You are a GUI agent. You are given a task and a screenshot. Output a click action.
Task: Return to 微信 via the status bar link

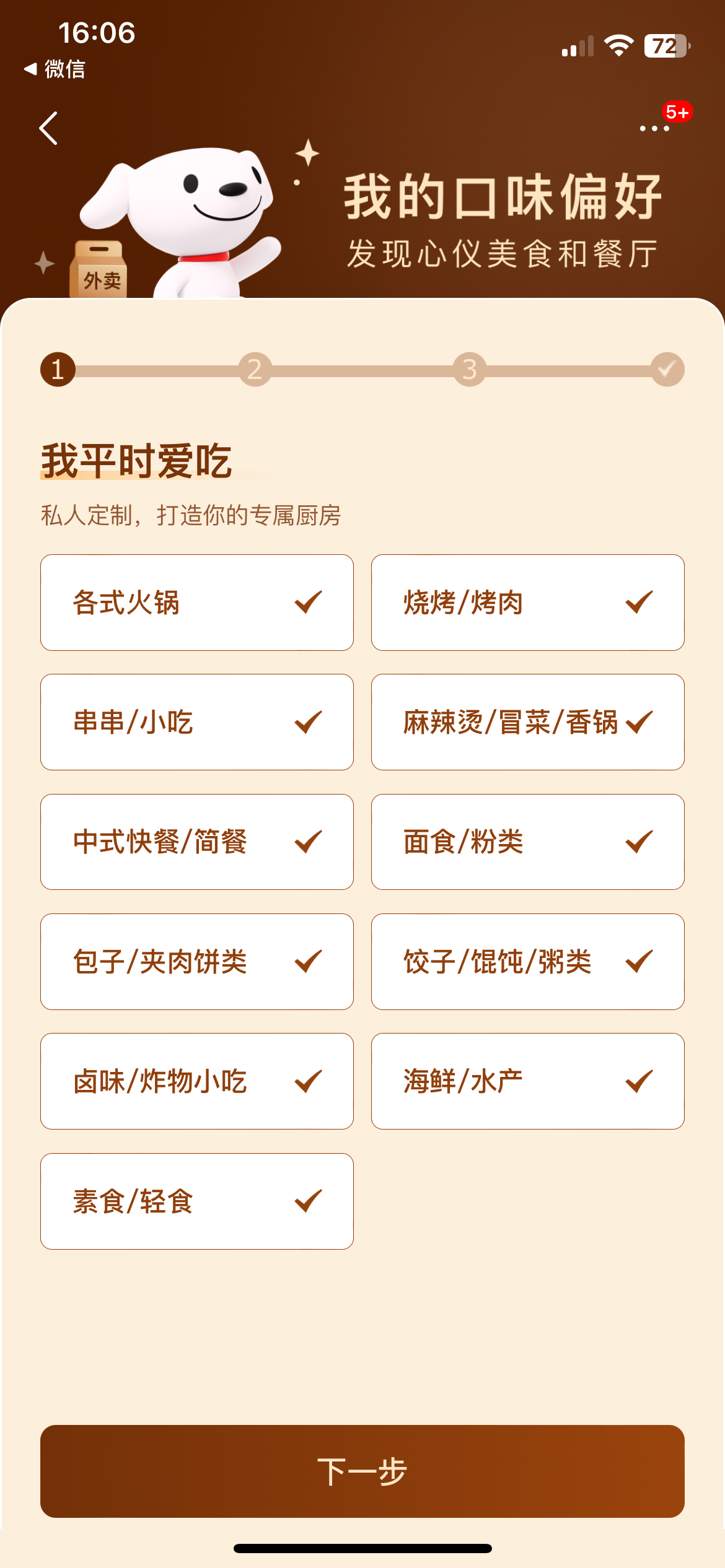[x=55, y=69]
